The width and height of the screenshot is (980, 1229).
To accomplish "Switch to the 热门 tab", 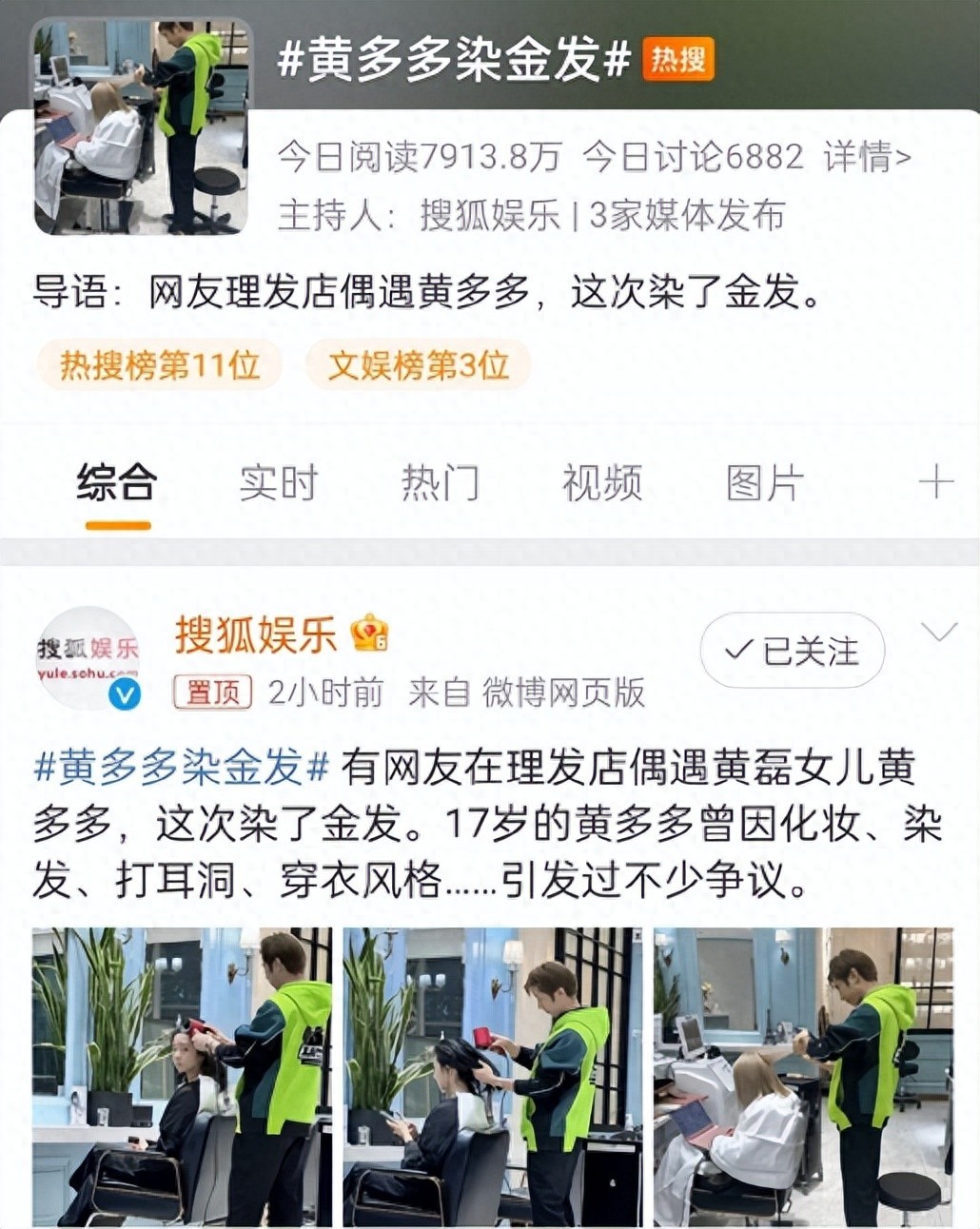I will pyautogui.click(x=440, y=483).
